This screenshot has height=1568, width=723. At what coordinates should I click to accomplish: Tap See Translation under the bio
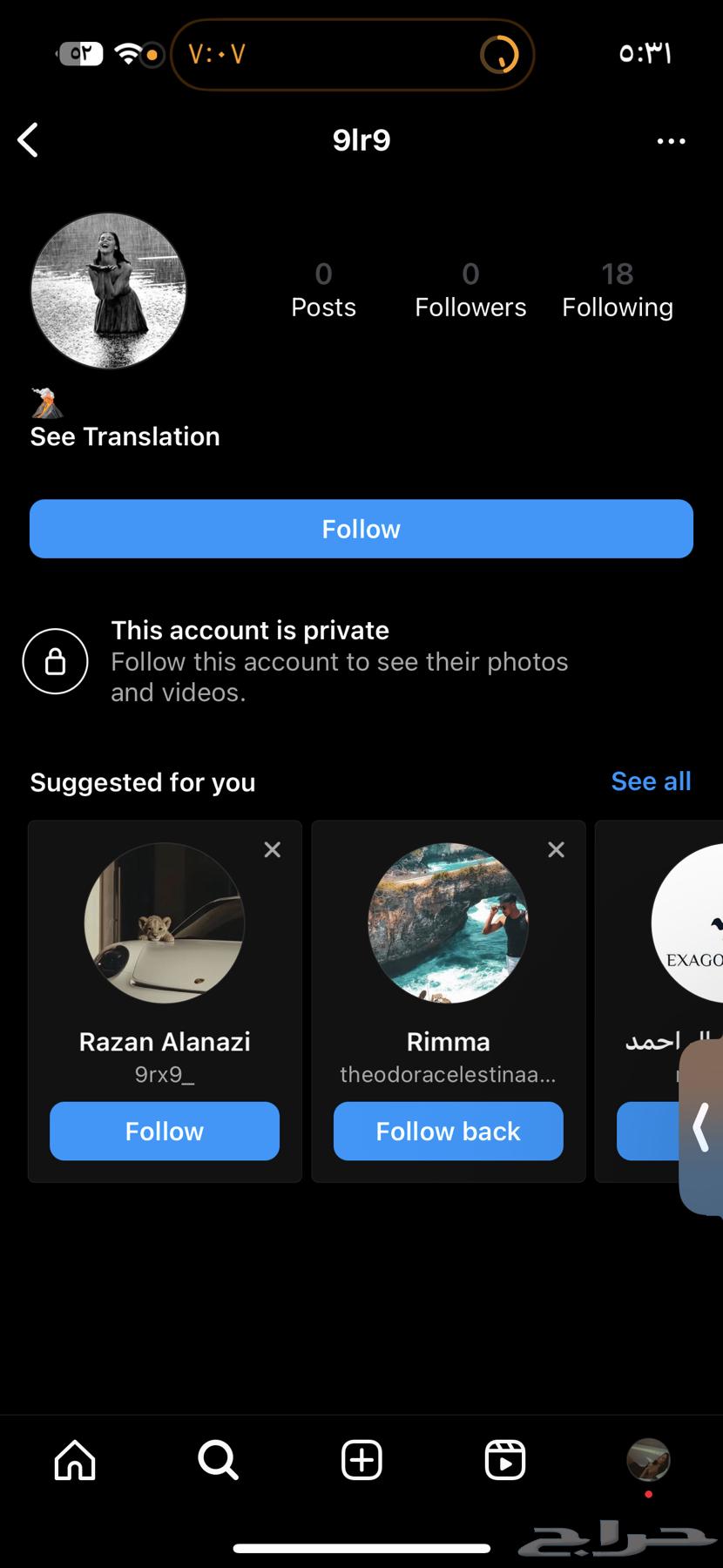[125, 436]
